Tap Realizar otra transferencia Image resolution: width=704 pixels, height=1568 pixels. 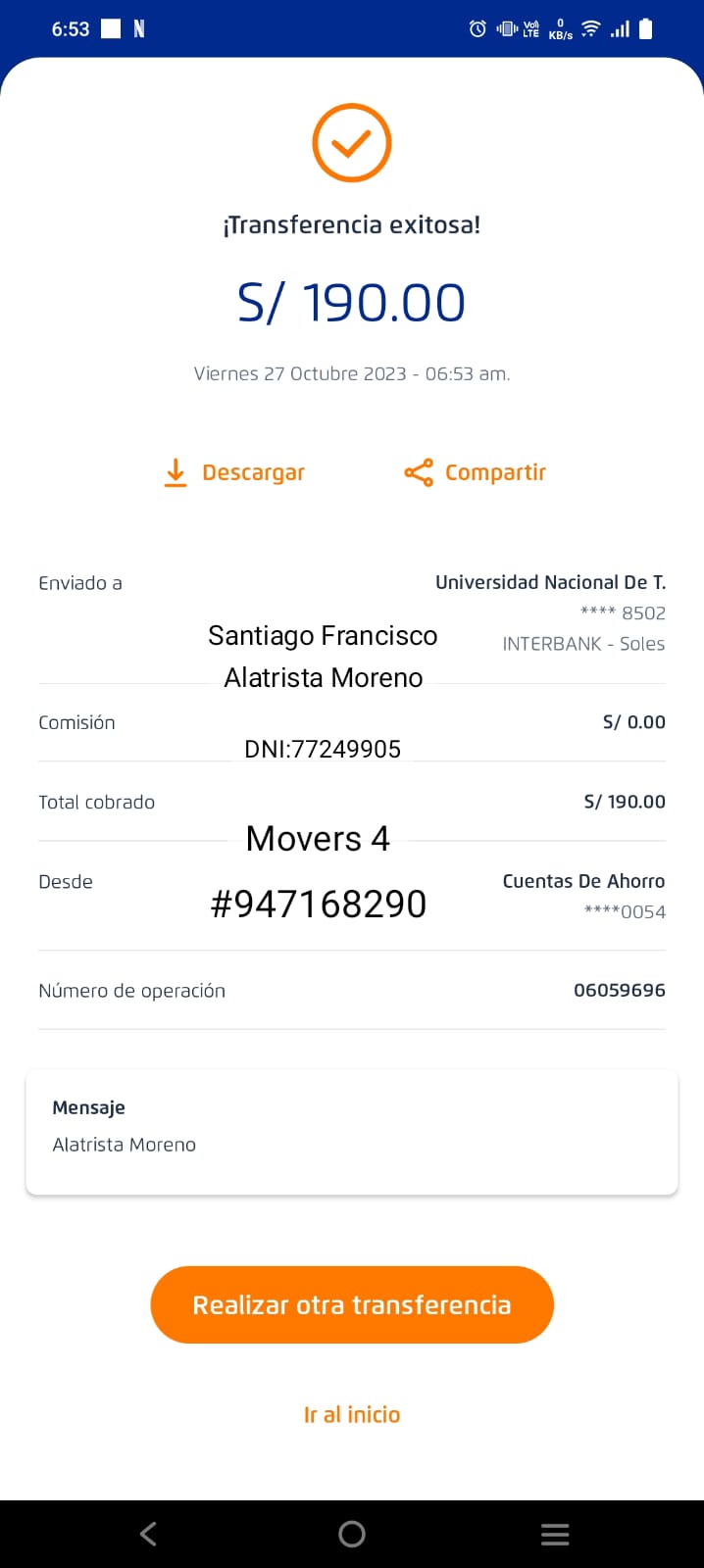[352, 1304]
